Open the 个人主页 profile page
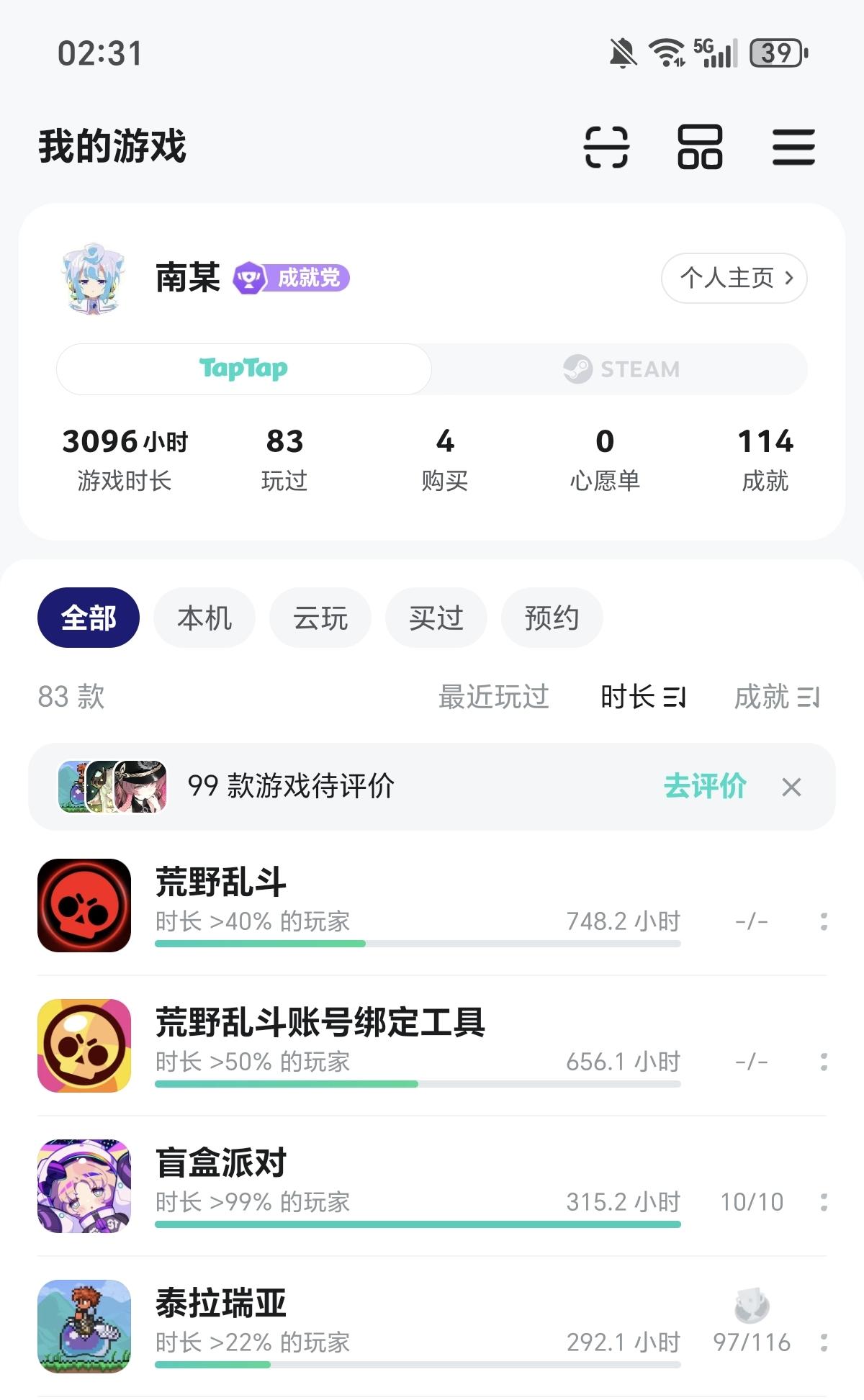The width and height of the screenshot is (864, 1400). click(x=733, y=278)
